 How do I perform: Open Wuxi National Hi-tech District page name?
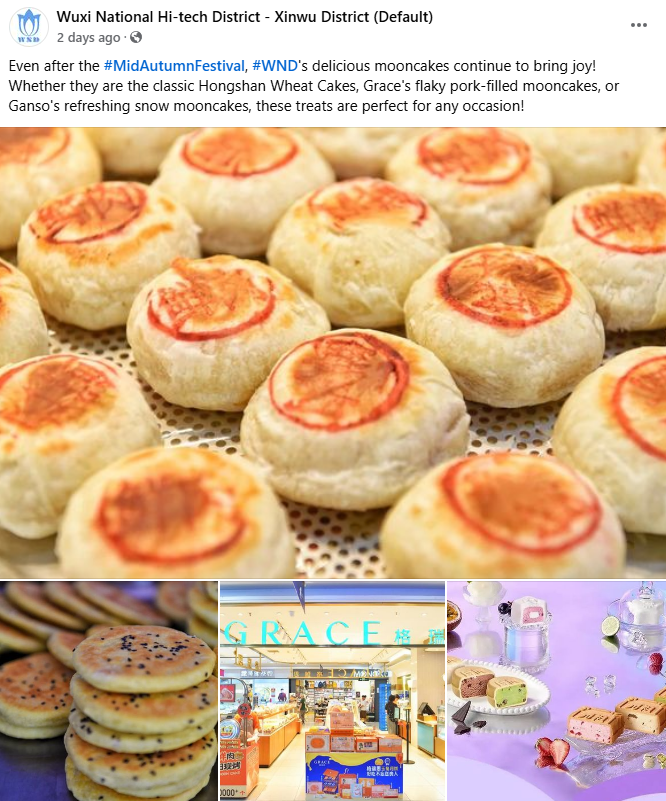[245, 17]
